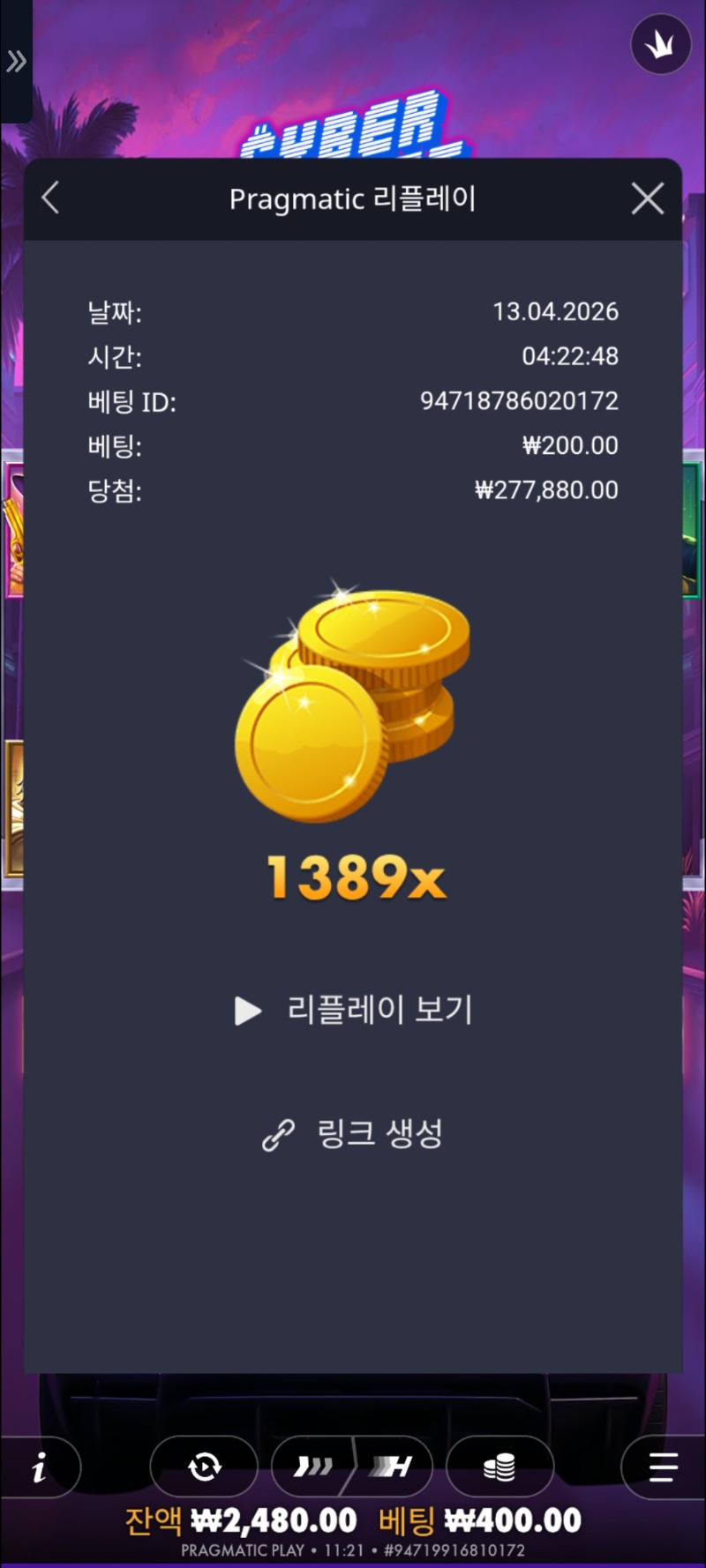Screen dimensions: 706x1568
Task: Close the Pragmatic replay dialog
Action: tap(648, 199)
